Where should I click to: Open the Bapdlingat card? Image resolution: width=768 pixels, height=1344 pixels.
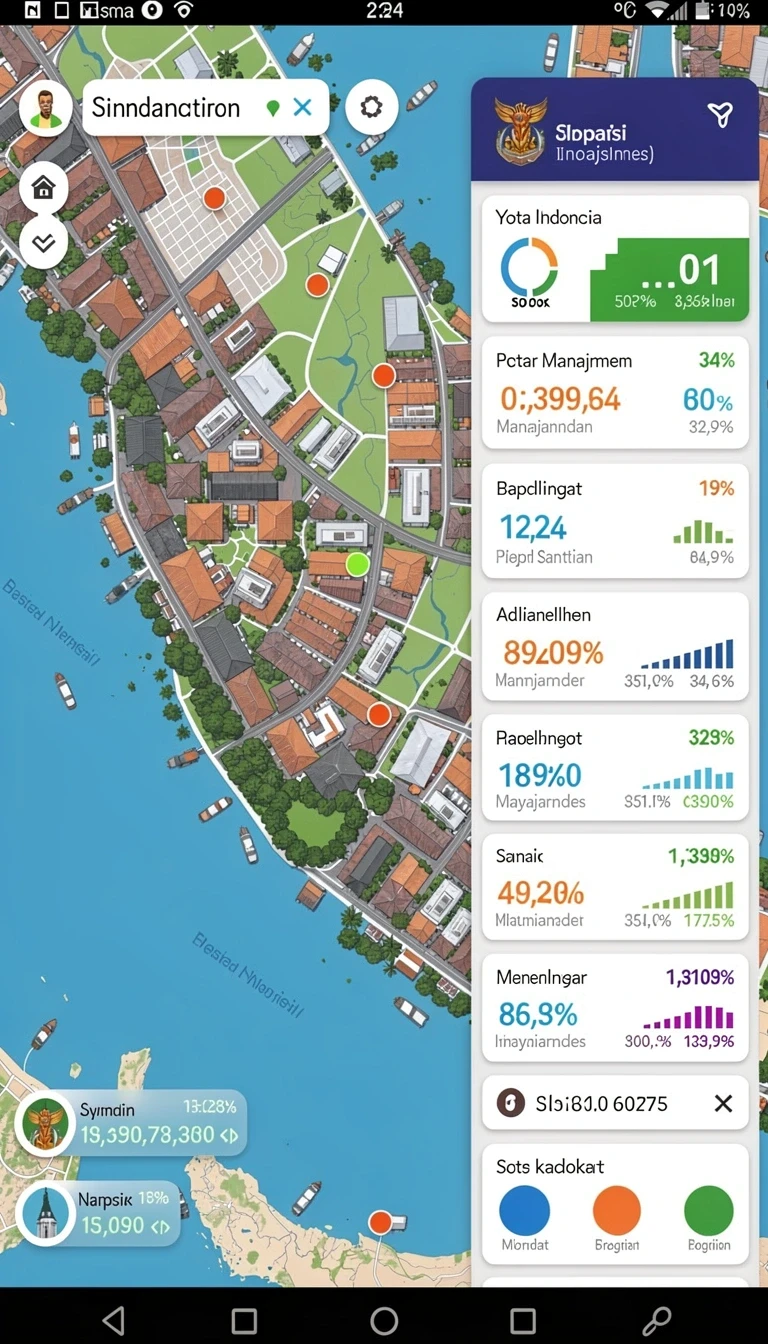(x=615, y=521)
